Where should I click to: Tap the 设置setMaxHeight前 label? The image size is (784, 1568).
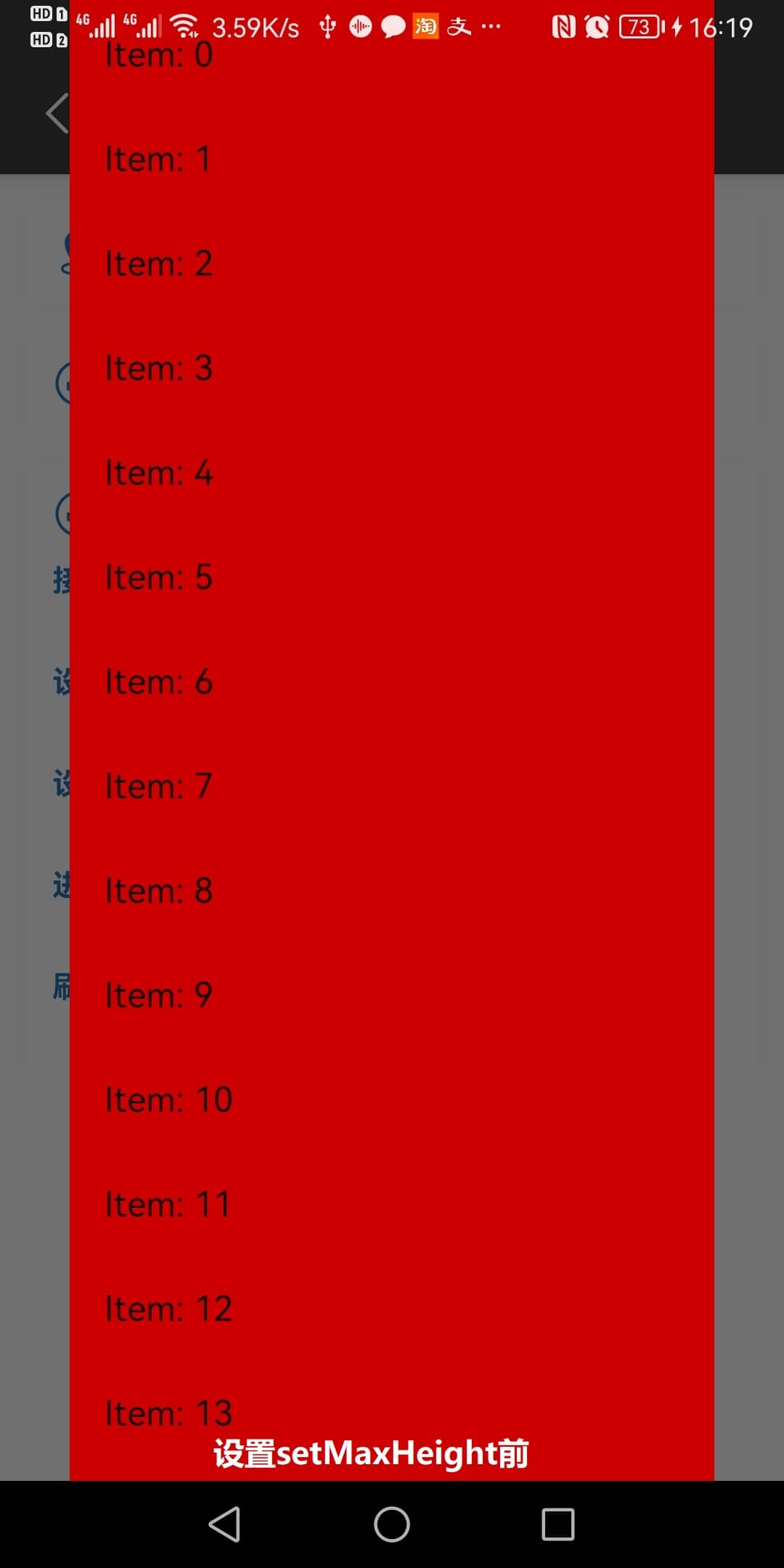(x=372, y=1454)
